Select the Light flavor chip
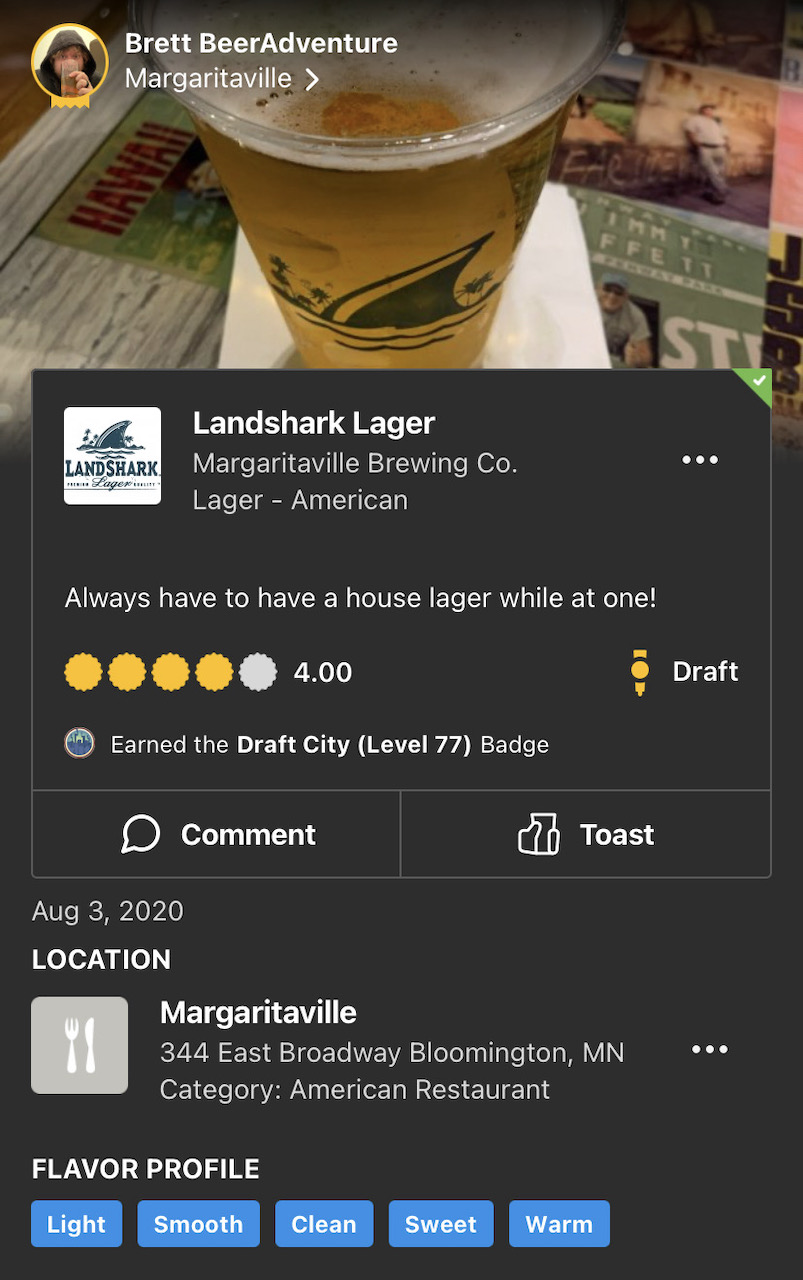803x1280 pixels. 77,1224
